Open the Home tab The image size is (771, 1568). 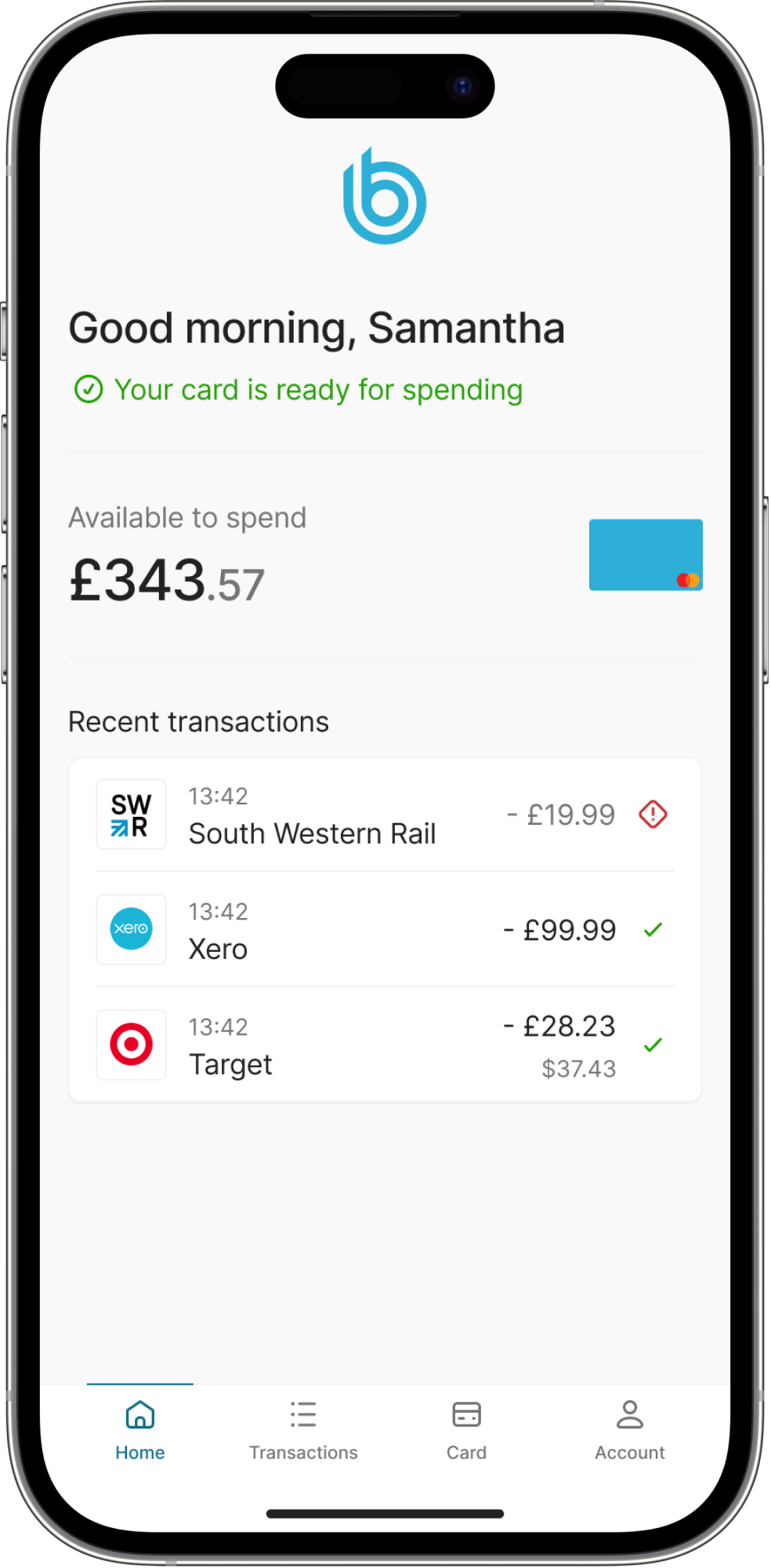140,1430
